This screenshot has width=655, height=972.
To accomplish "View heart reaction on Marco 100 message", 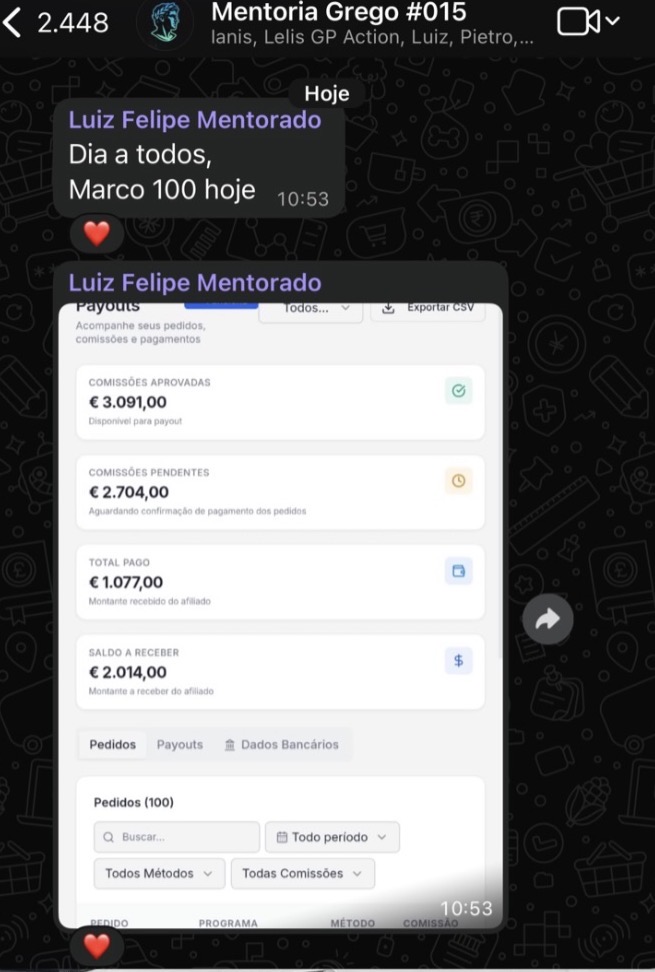I will [x=96, y=234].
